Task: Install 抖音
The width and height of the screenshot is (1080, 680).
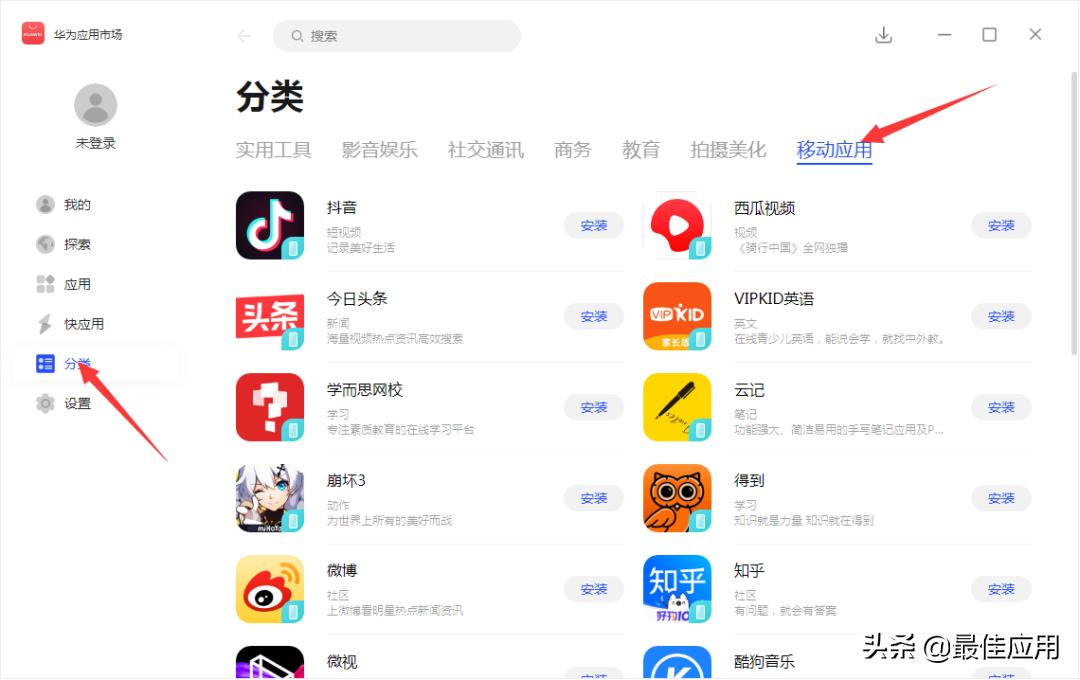Action: [593, 226]
